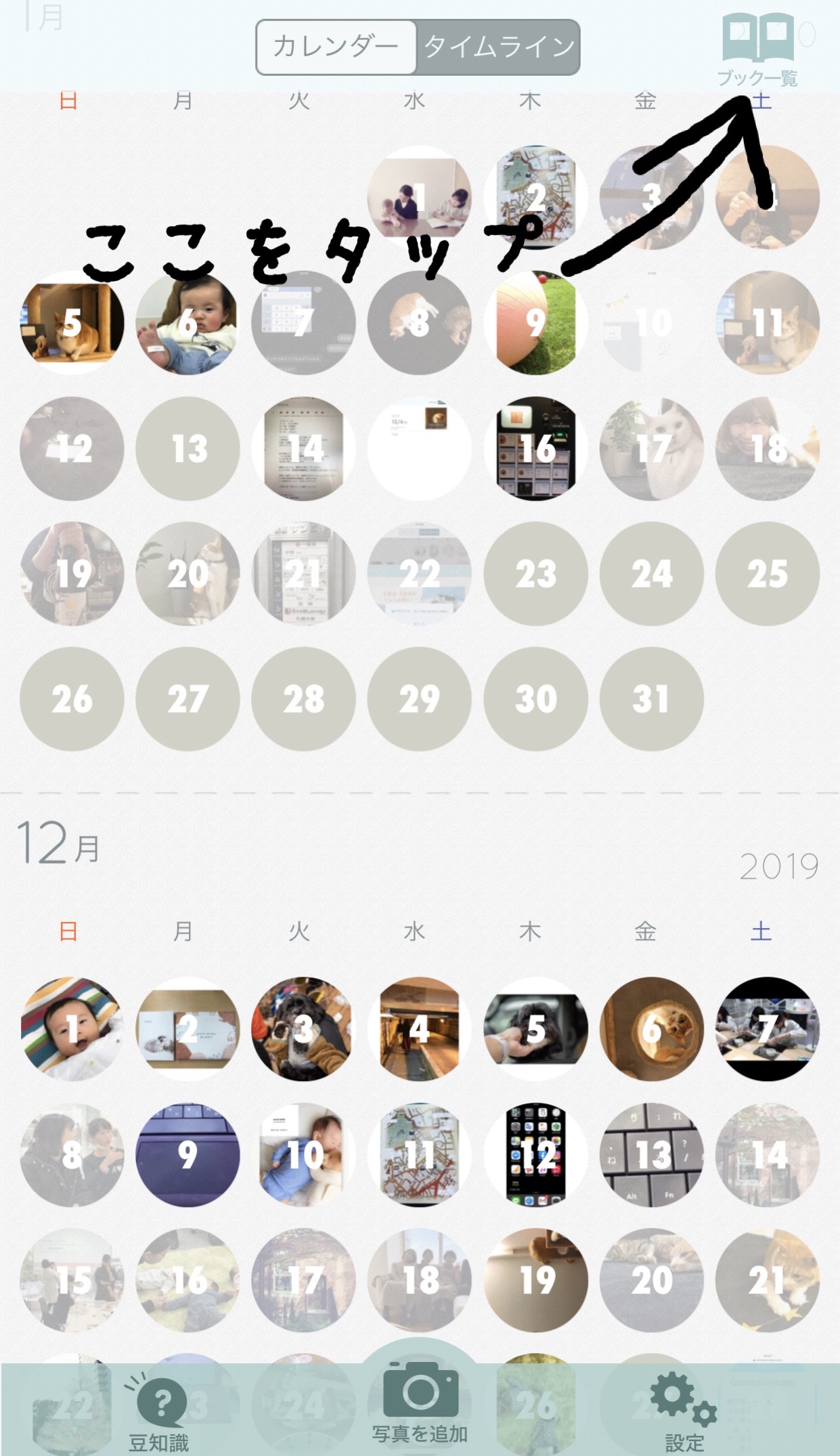Viewport: 840px width, 1456px height.
Task: Select empty day January 31
Action: [651, 699]
